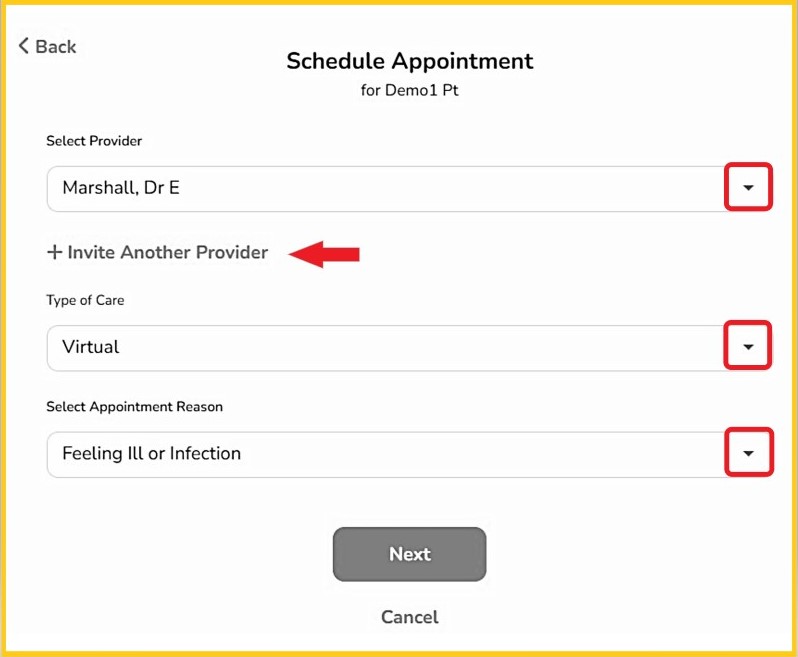Image resolution: width=798 pixels, height=657 pixels.
Task: Continue with the Next button
Action: click(409, 554)
